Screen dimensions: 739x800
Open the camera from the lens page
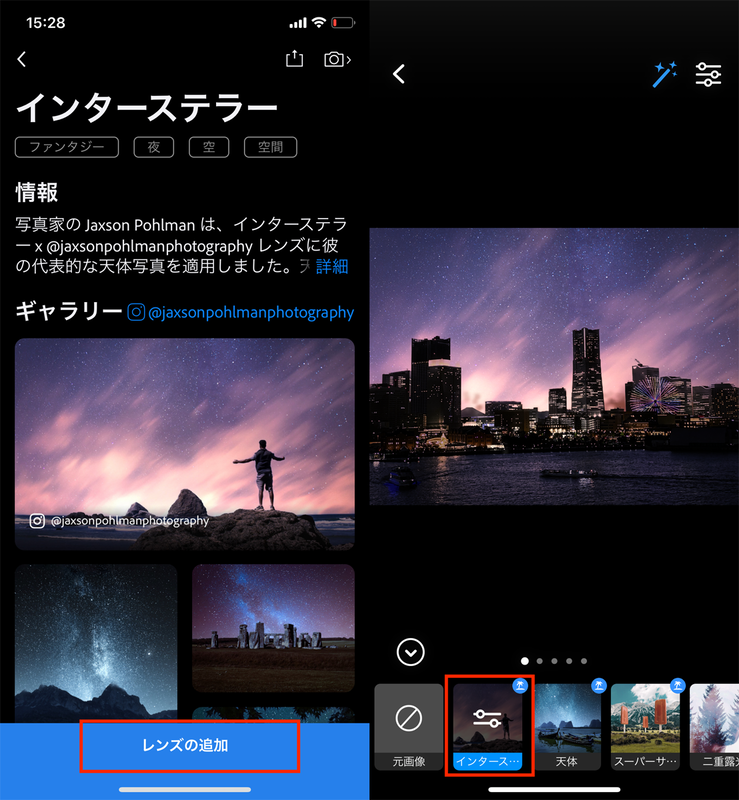tap(336, 60)
